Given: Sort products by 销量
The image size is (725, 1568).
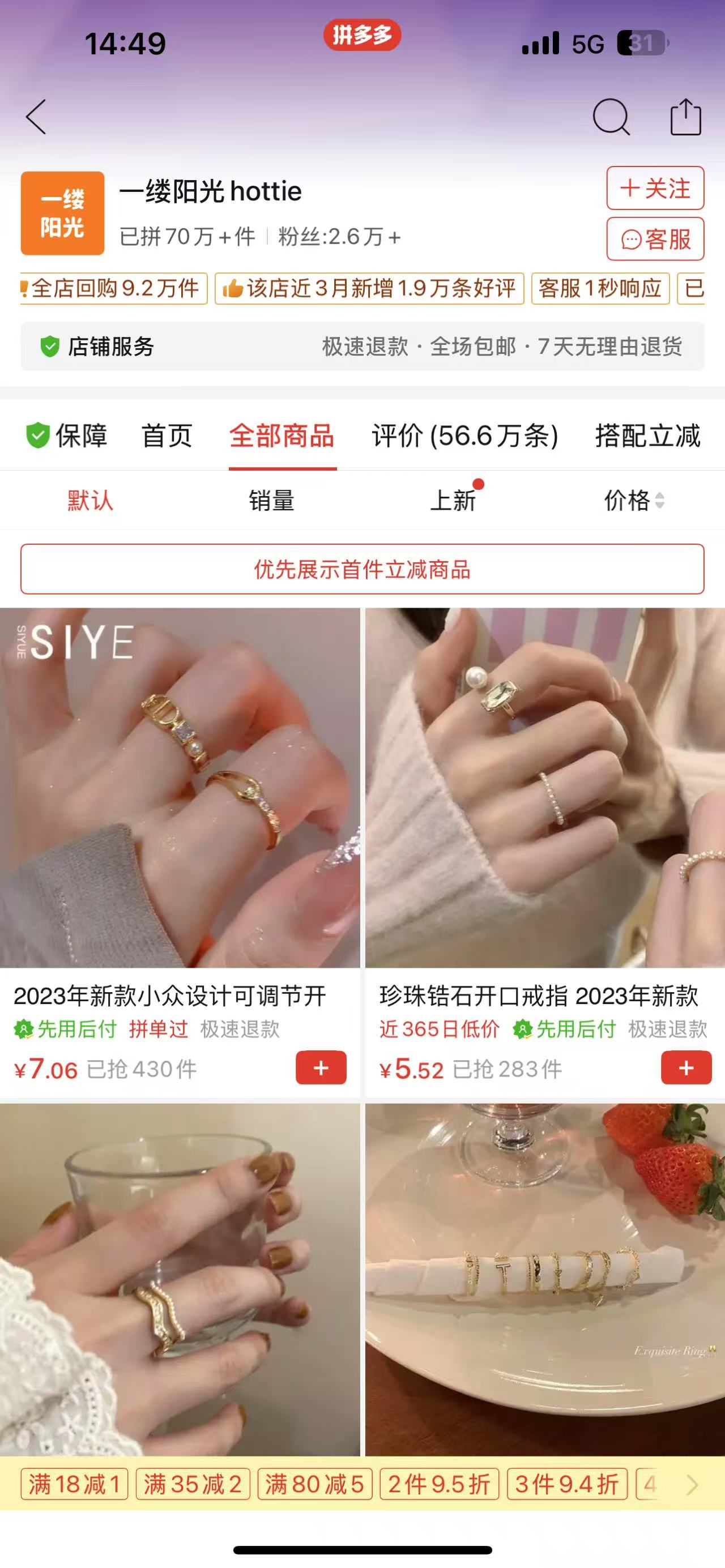Looking at the screenshot, I should tap(271, 501).
